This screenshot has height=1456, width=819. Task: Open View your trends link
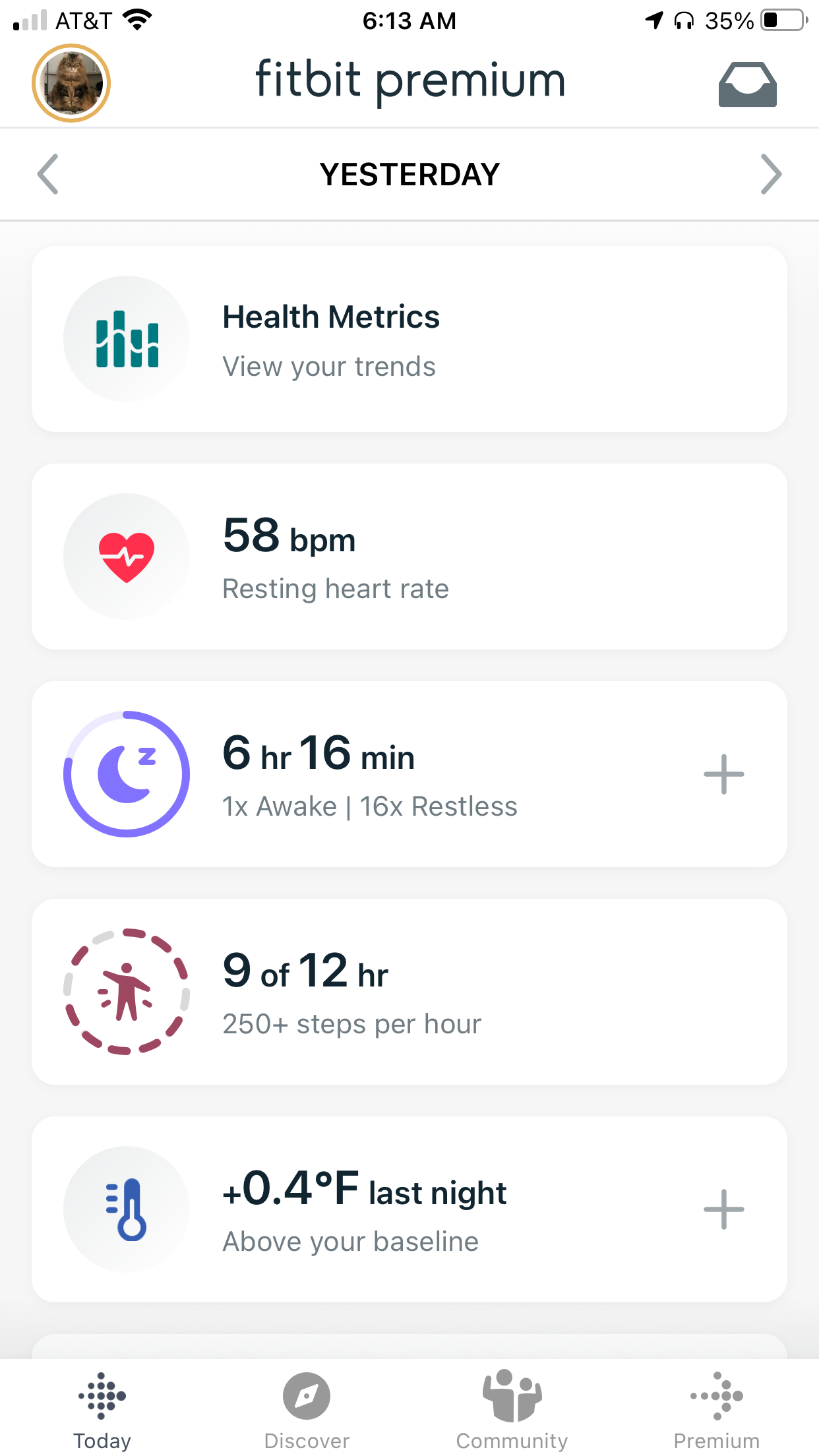(x=328, y=367)
